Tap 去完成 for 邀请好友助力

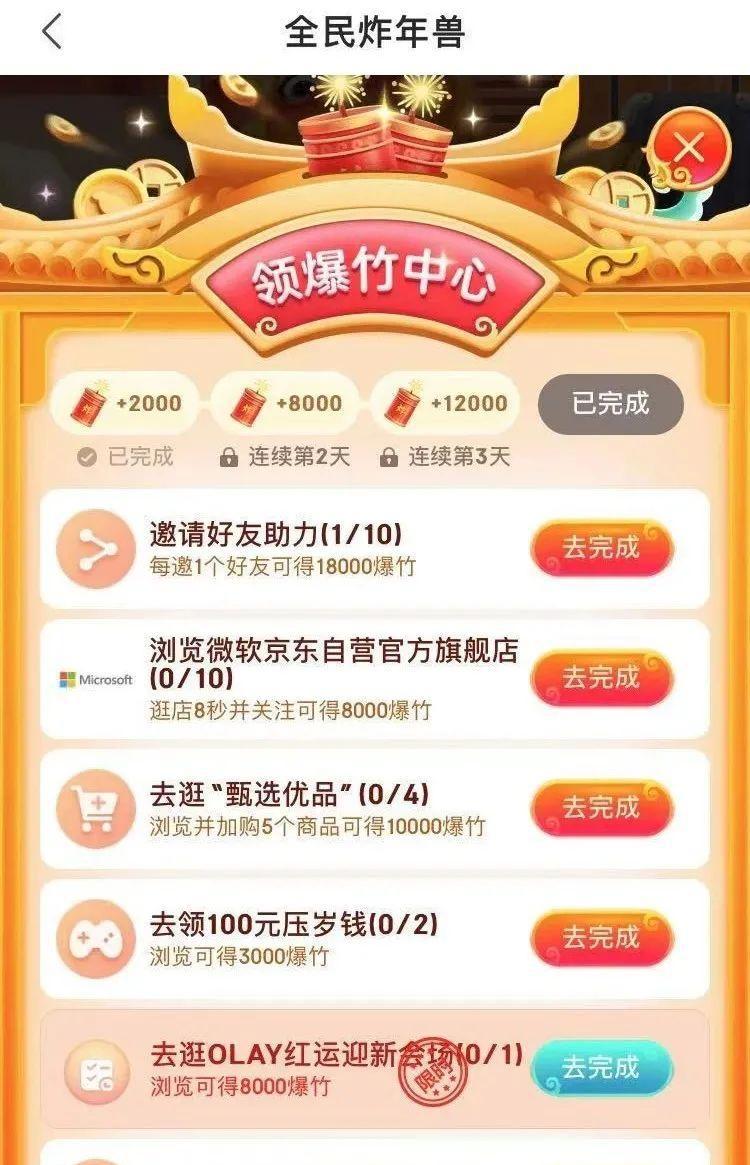[601, 548]
